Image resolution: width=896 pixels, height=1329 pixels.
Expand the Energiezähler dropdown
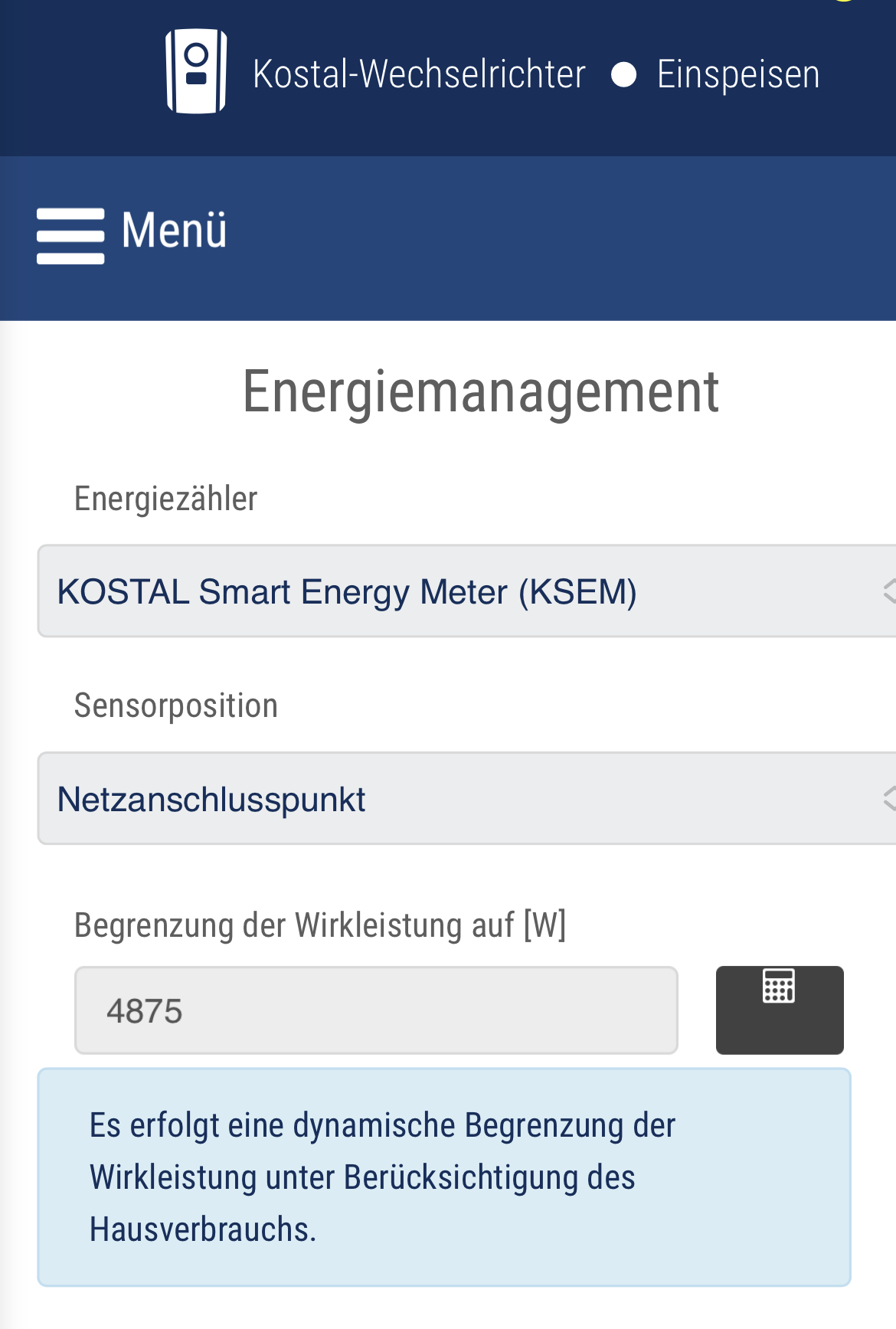coord(467,591)
